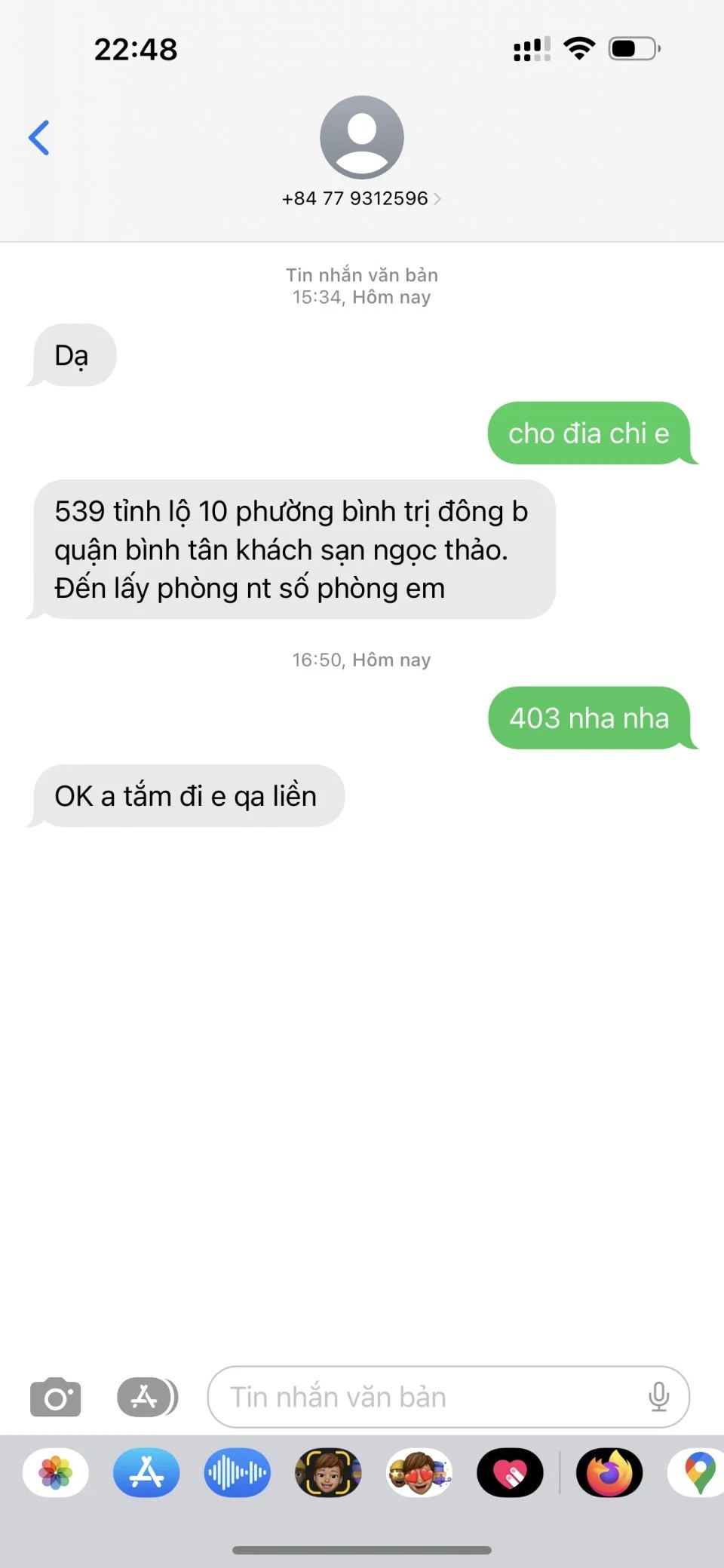Go back to the messages list
Viewport: 724px width, 1568px height.
(39, 138)
